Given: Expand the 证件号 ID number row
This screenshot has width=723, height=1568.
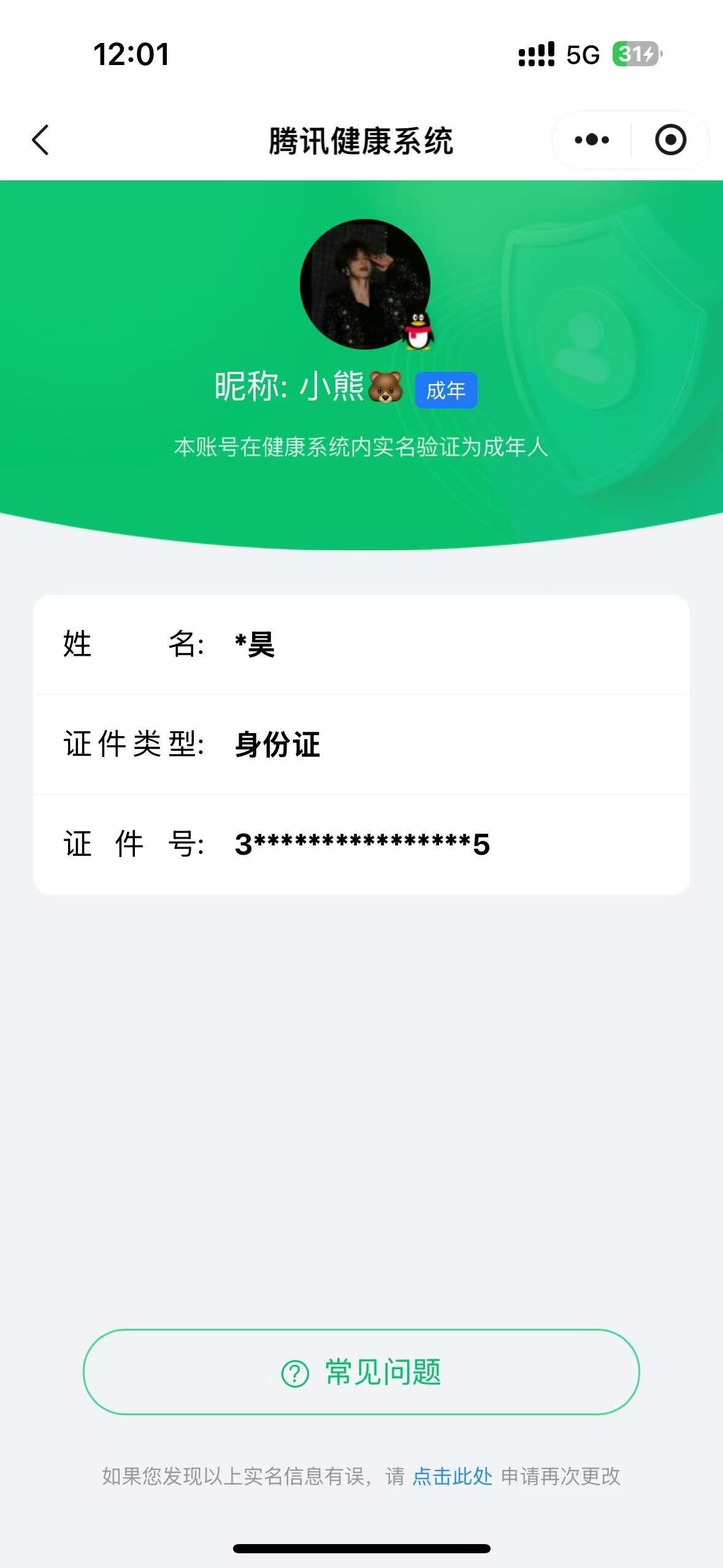Looking at the screenshot, I should coord(361,845).
